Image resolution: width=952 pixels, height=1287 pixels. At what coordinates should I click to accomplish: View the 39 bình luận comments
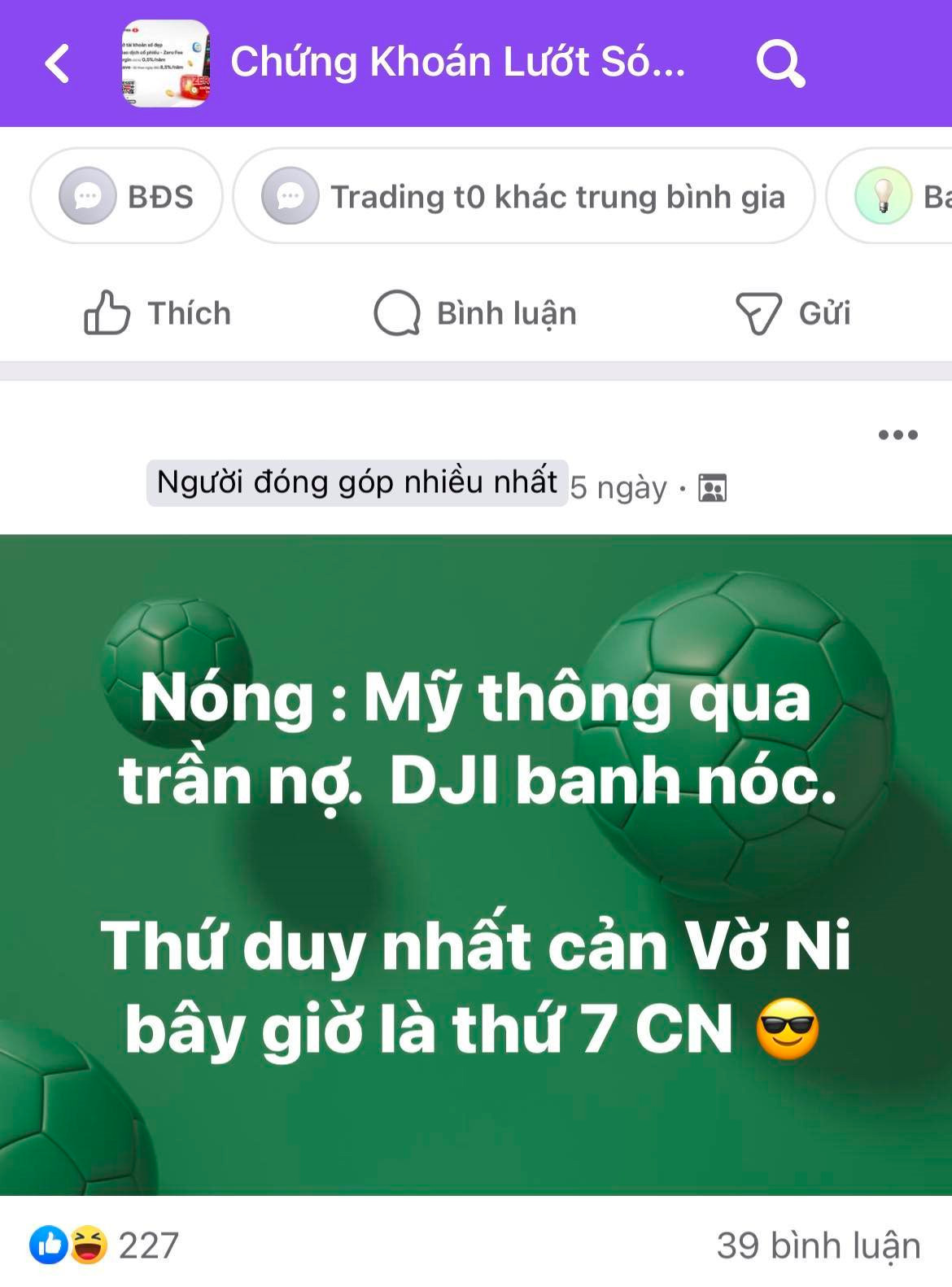[x=818, y=1246]
